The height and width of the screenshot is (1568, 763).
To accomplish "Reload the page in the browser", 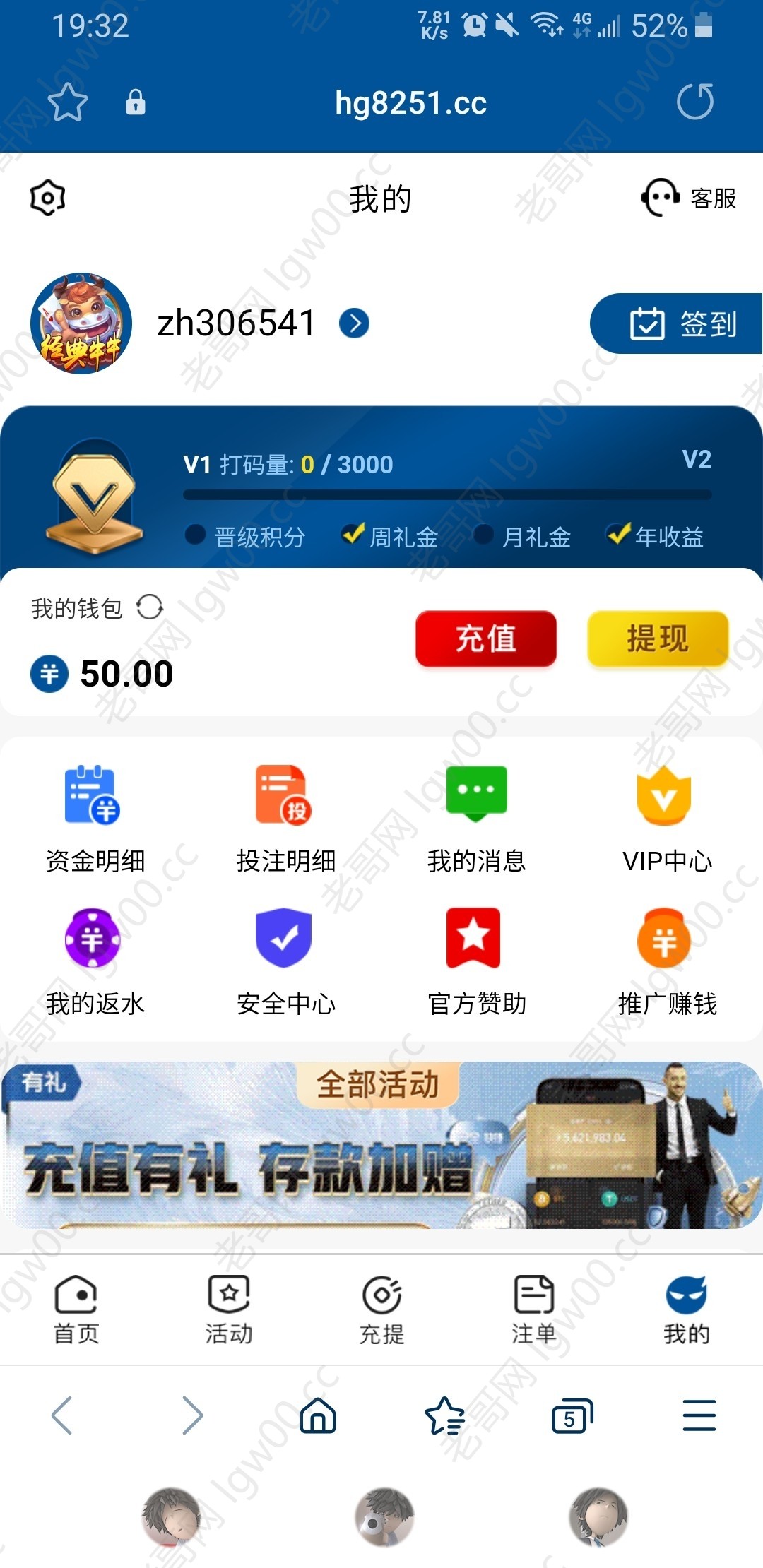I will point(694,102).
